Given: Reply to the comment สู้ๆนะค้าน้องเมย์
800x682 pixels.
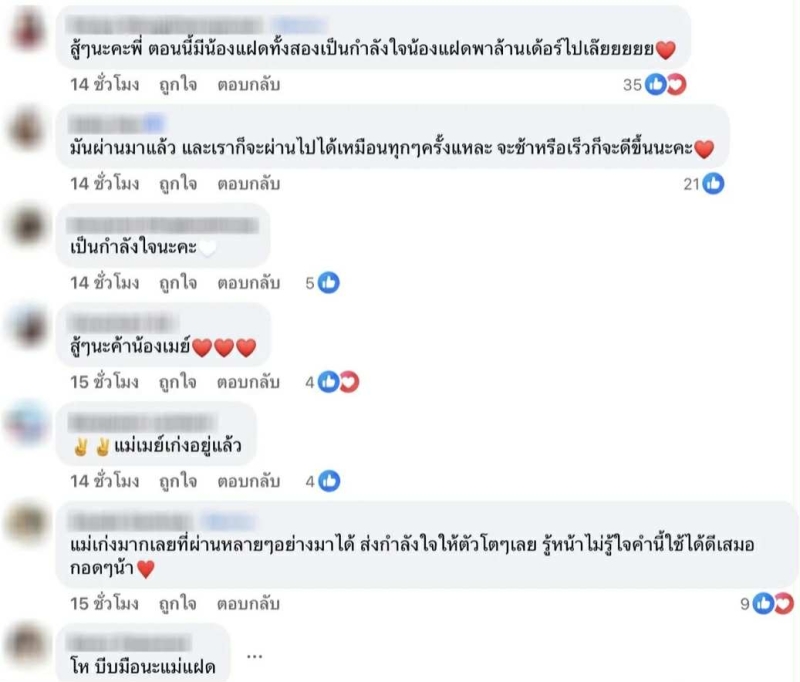Looking at the screenshot, I should coord(248,382).
